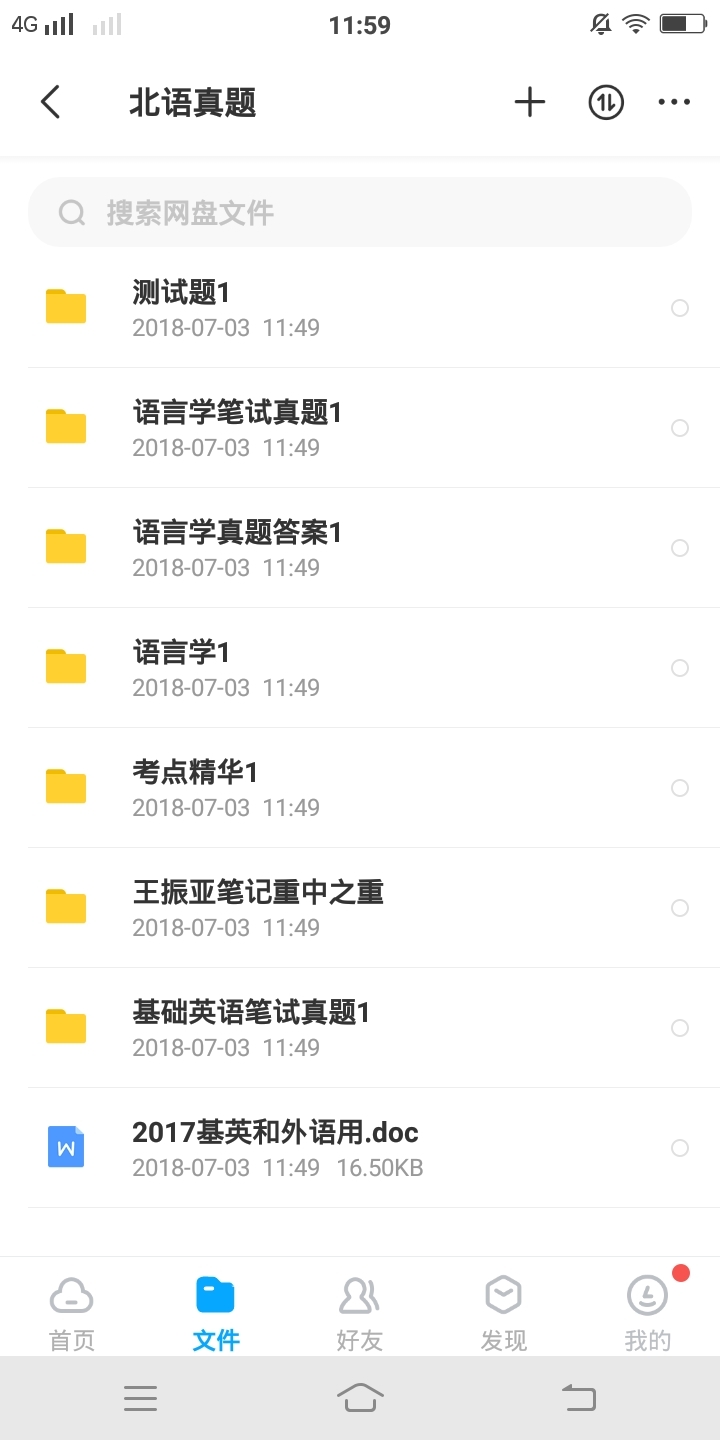Tap the back arrow beside 北语真题
Screen dimensions: 720x1440
[51, 101]
